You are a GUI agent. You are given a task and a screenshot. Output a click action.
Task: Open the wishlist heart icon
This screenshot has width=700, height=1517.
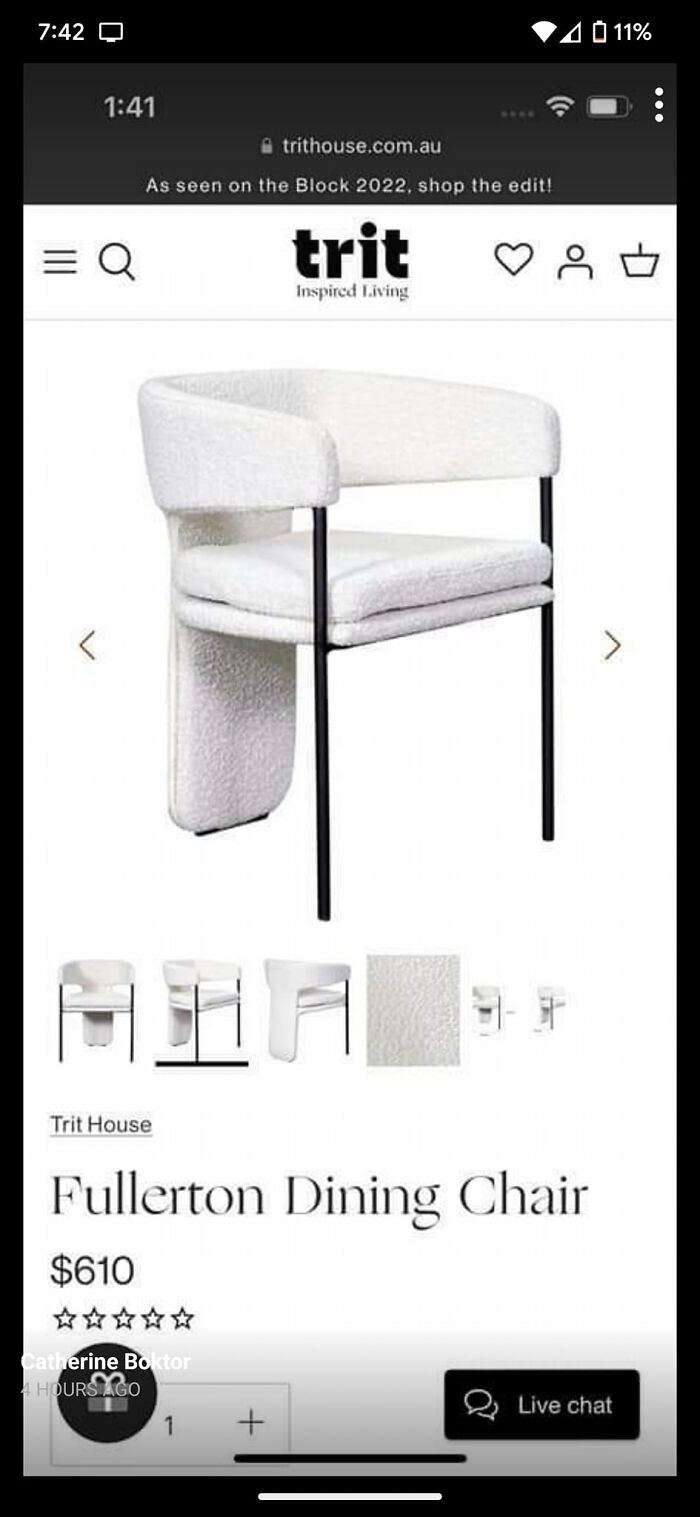[x=514, y=259]
